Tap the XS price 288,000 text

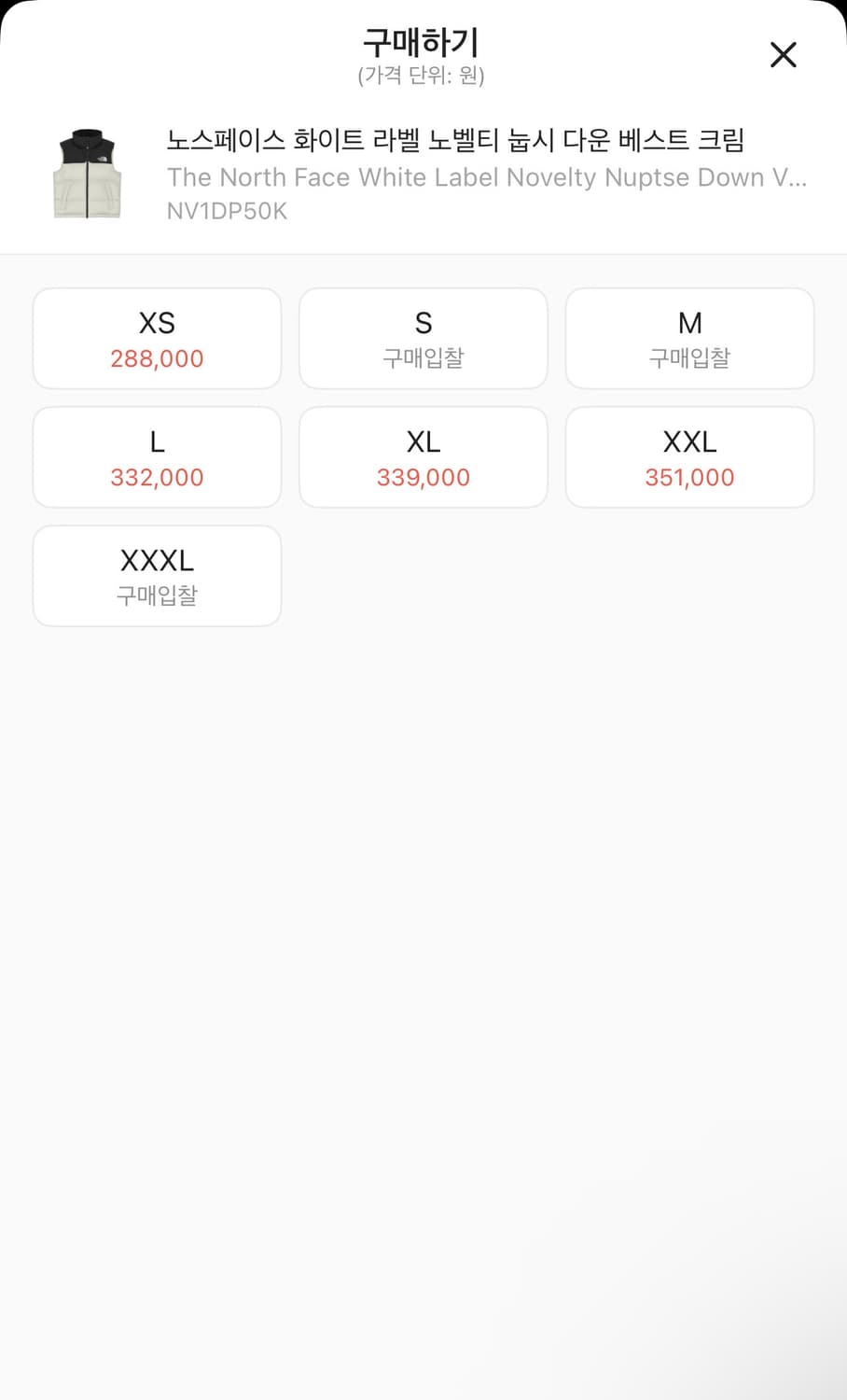[157, 358]
